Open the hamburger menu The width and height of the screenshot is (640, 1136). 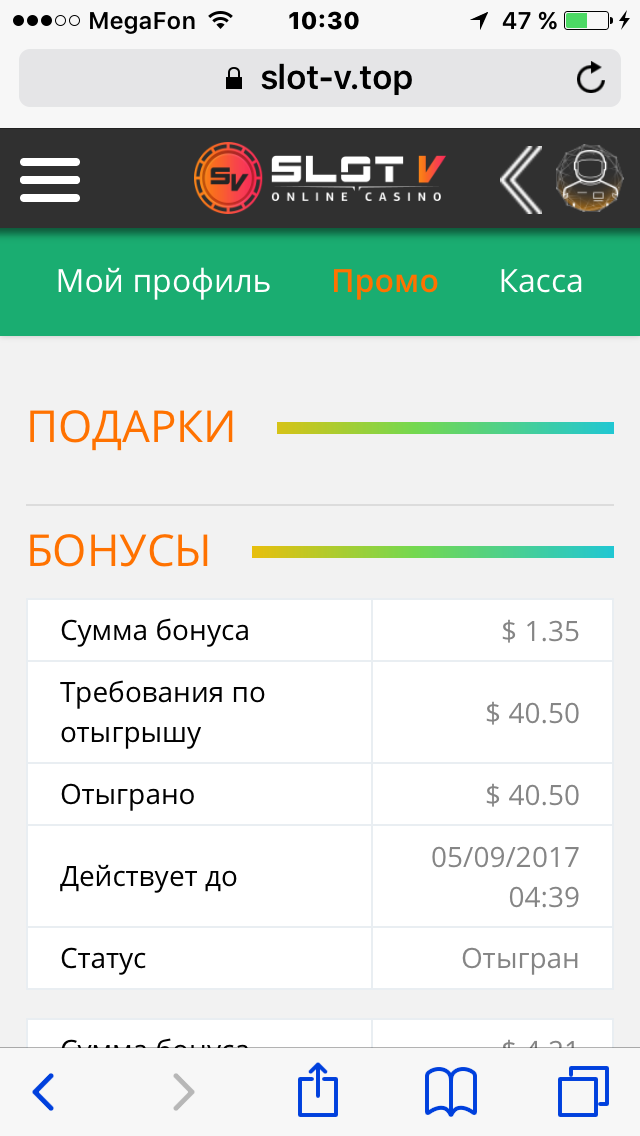coord(50,180)
